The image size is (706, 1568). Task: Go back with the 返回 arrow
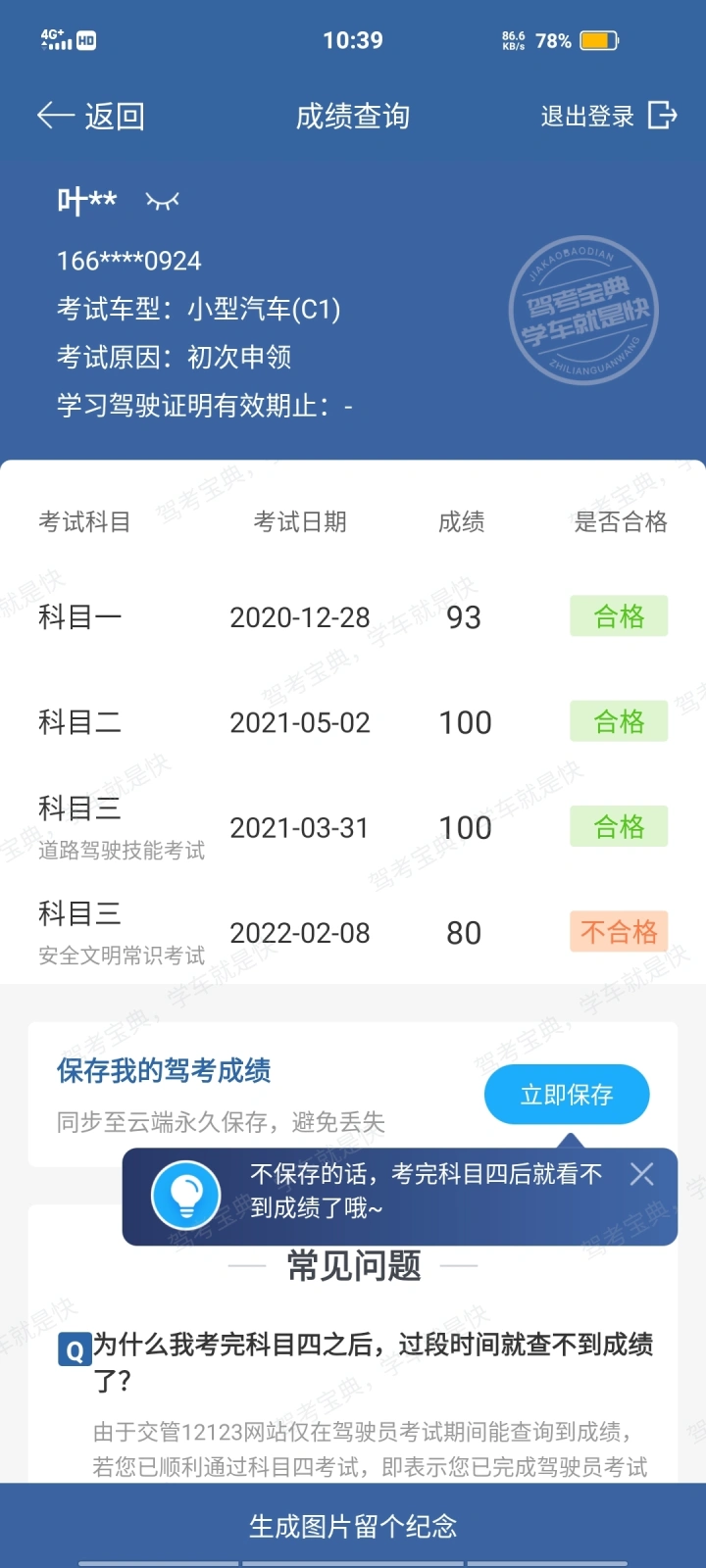pos(90,117)
